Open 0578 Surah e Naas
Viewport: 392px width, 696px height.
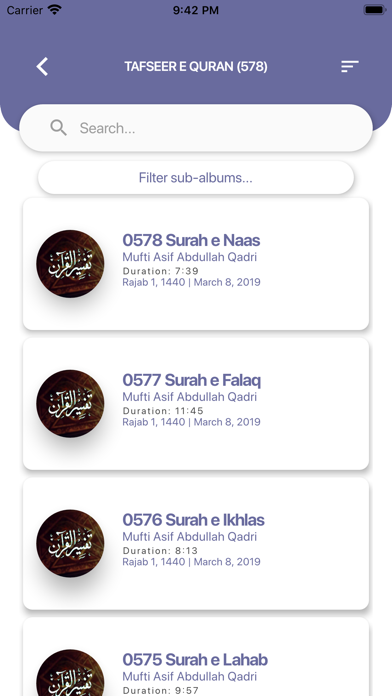pos(196,264)
